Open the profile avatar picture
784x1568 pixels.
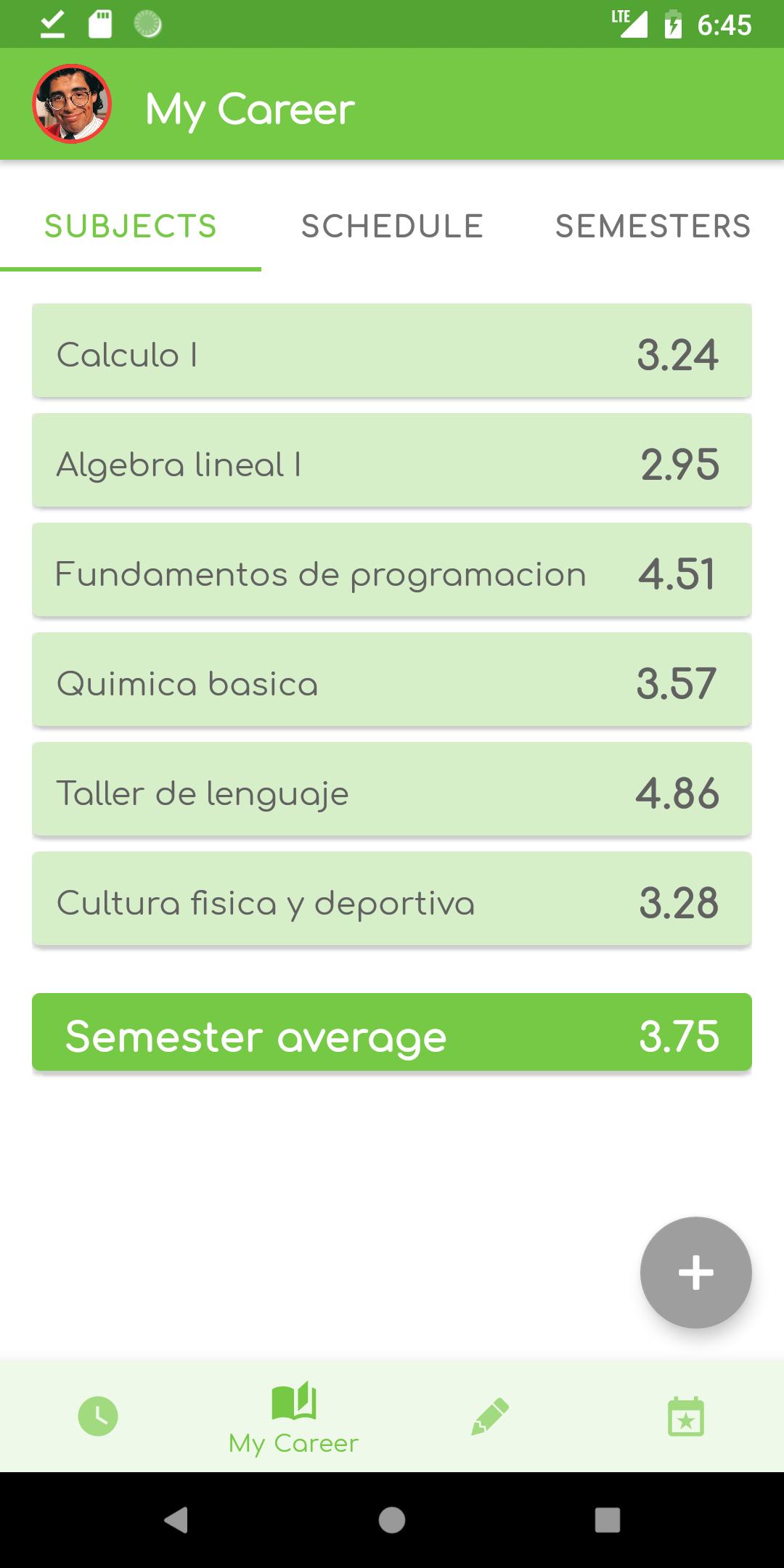72,104
